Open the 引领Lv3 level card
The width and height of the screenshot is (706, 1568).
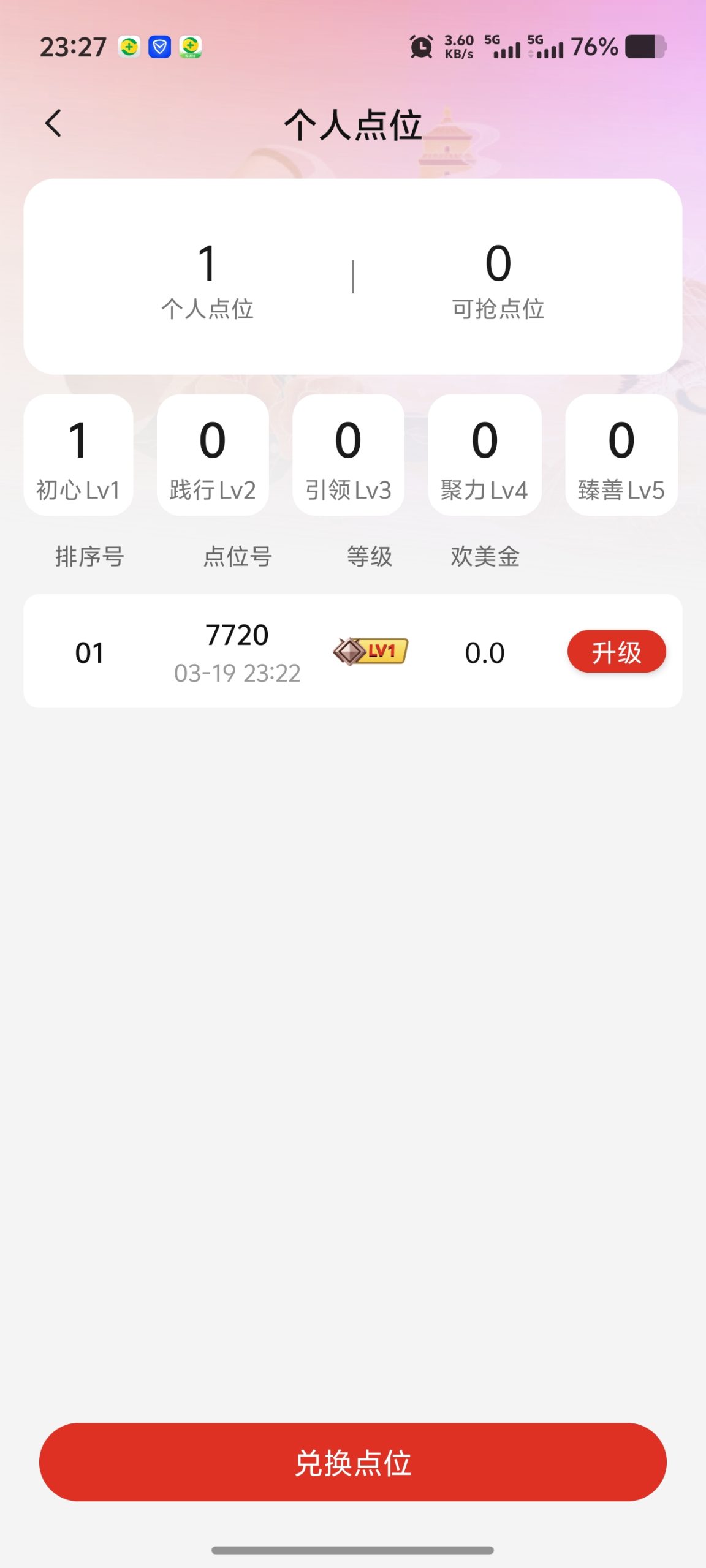pos(349,454)
